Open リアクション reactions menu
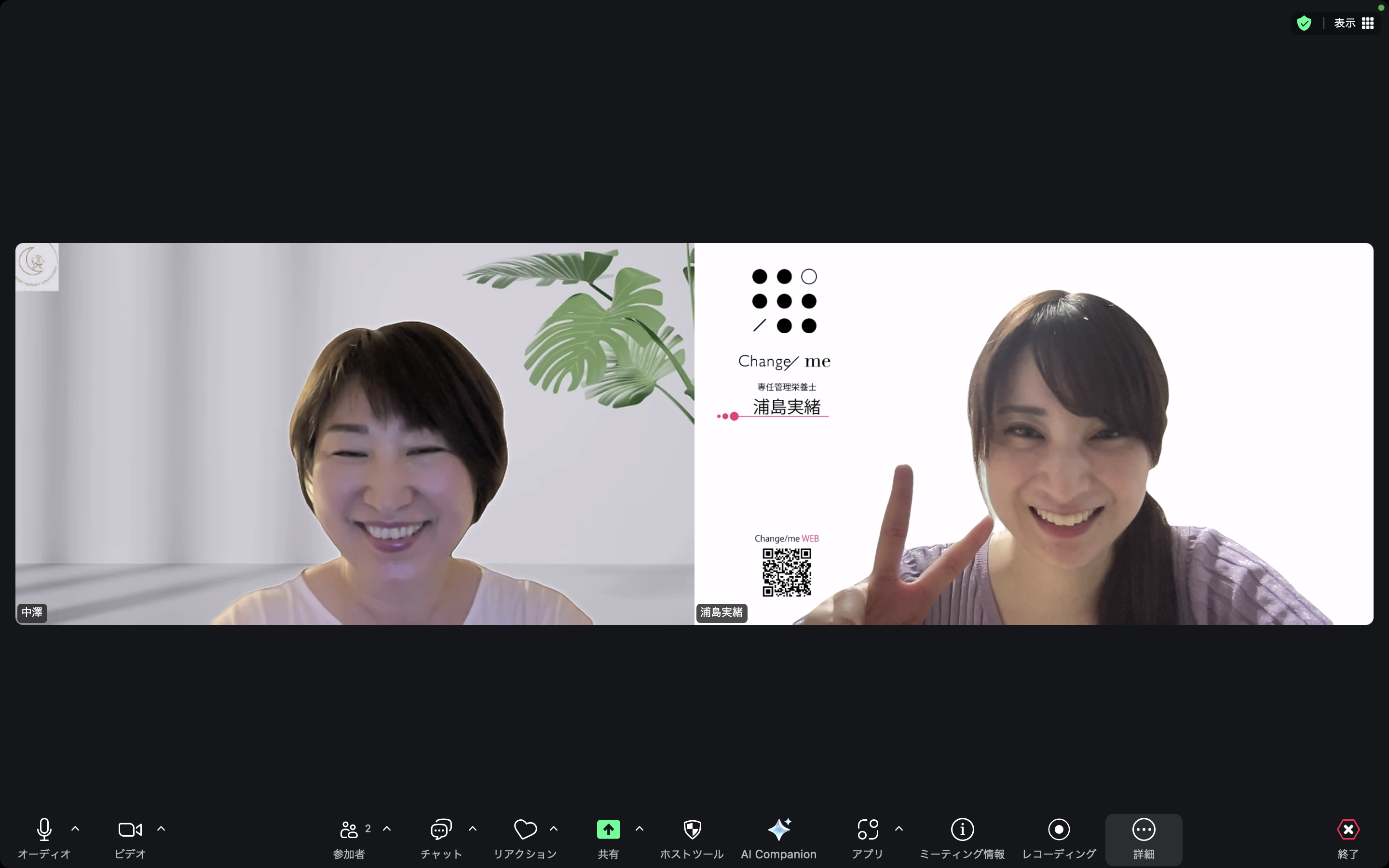Viewport: 1389px width, 868px height. pos(525,838)
